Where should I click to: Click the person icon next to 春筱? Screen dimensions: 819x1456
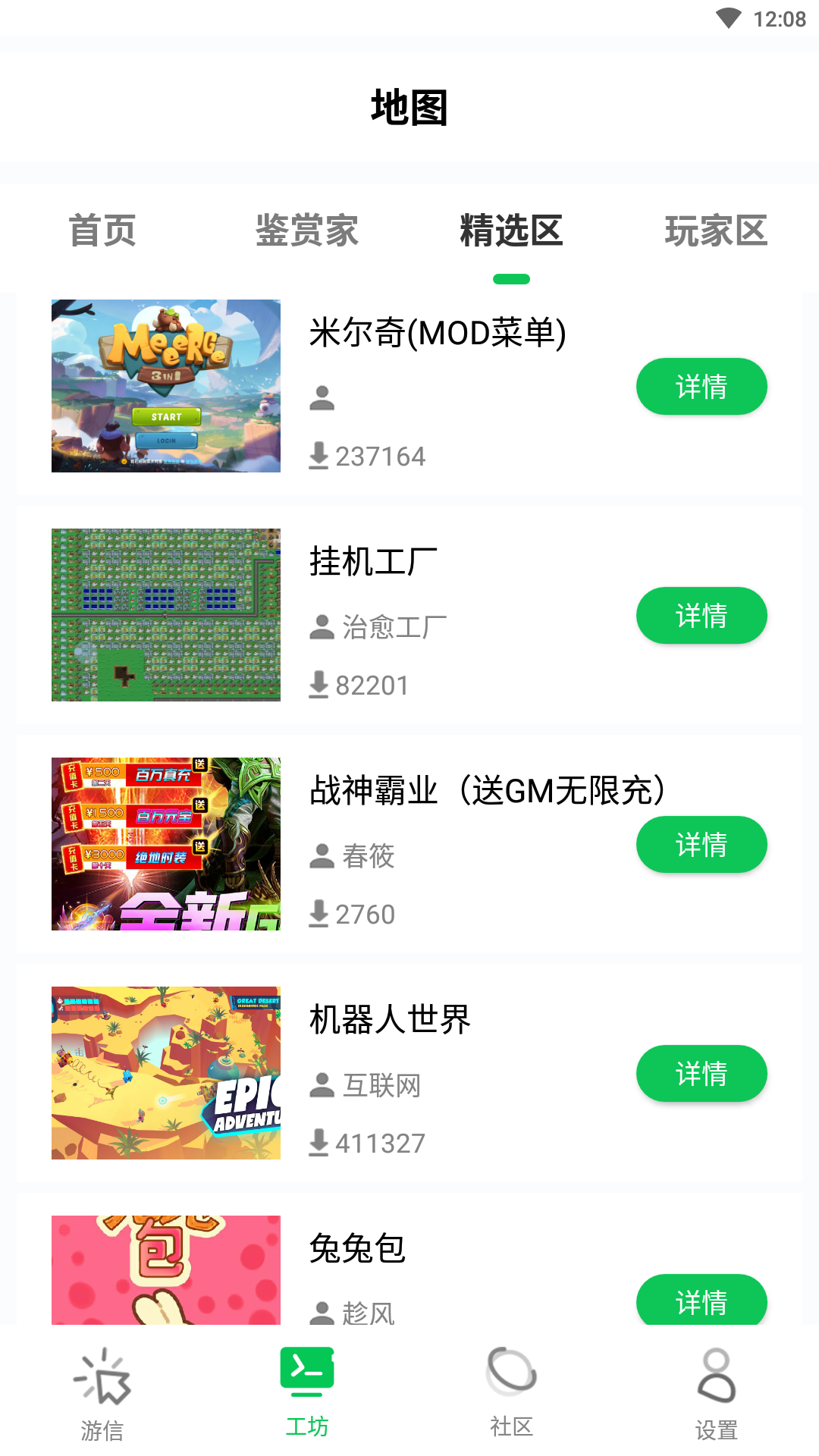pyautogui.click(x=322, y=855)
